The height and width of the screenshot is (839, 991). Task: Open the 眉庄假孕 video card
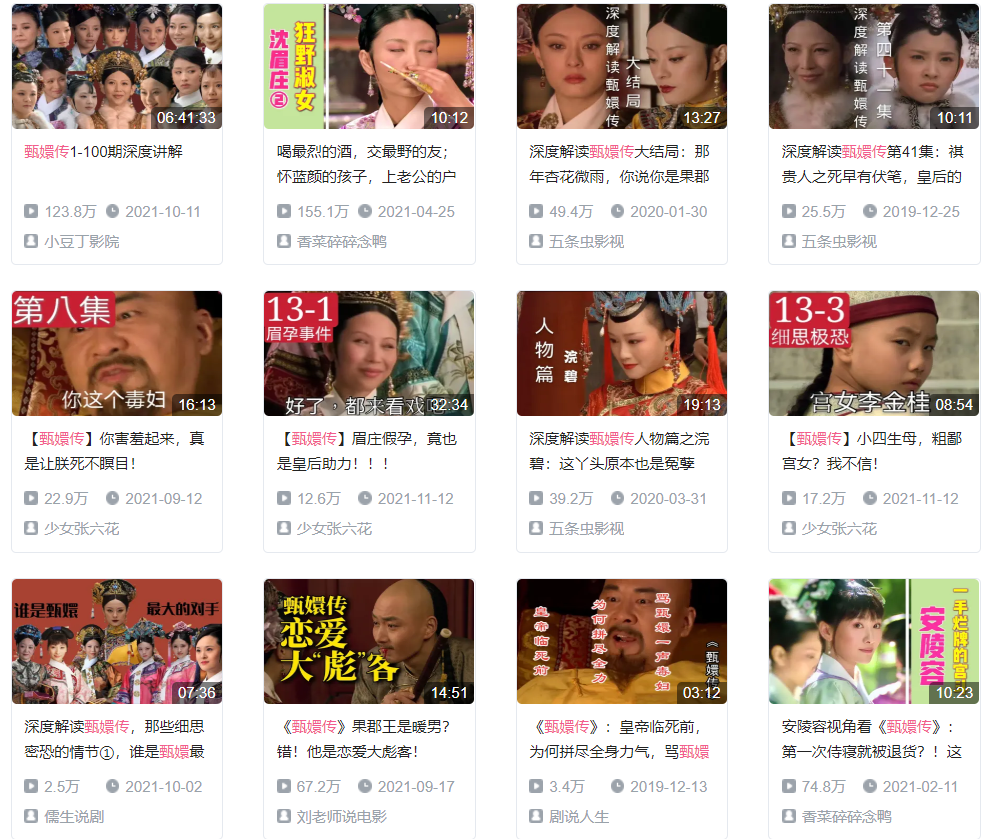click(369, 354)
